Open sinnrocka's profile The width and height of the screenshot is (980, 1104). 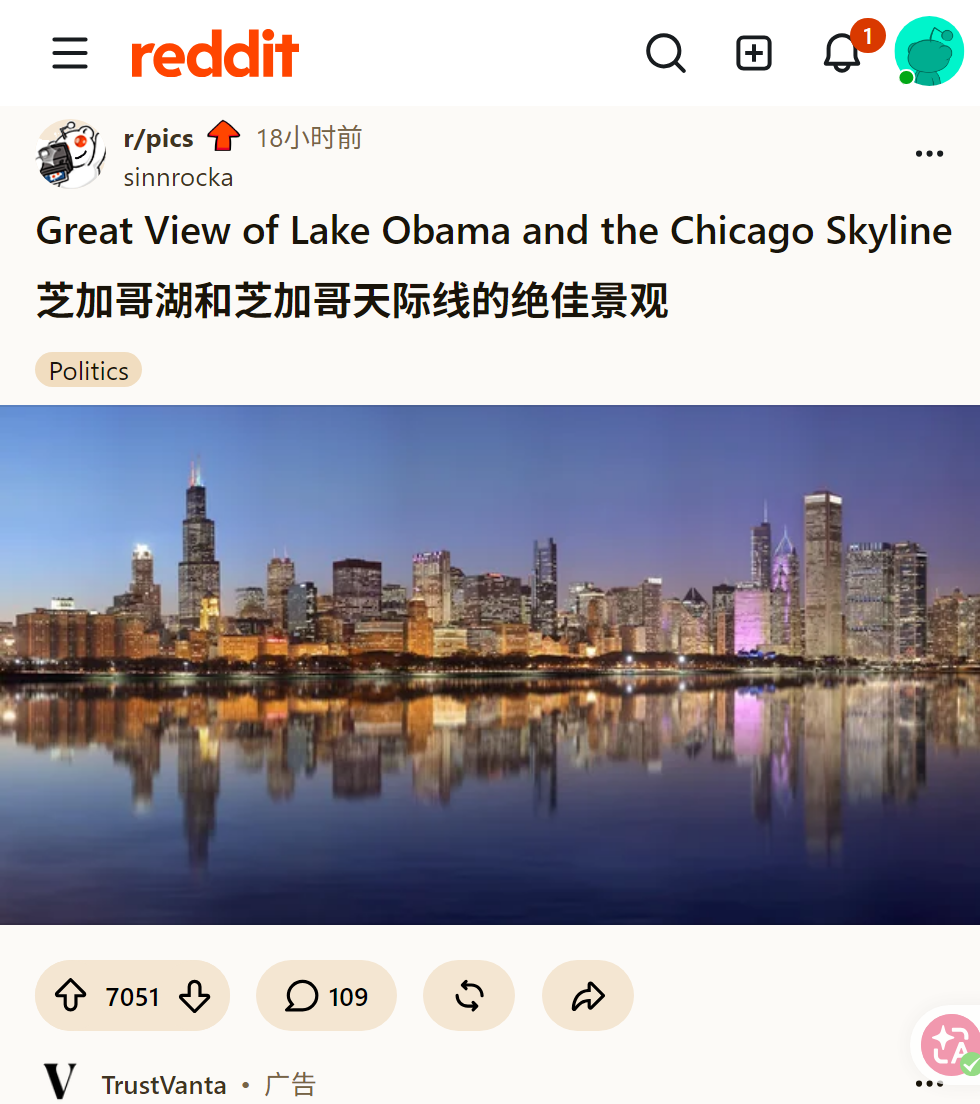178,177
